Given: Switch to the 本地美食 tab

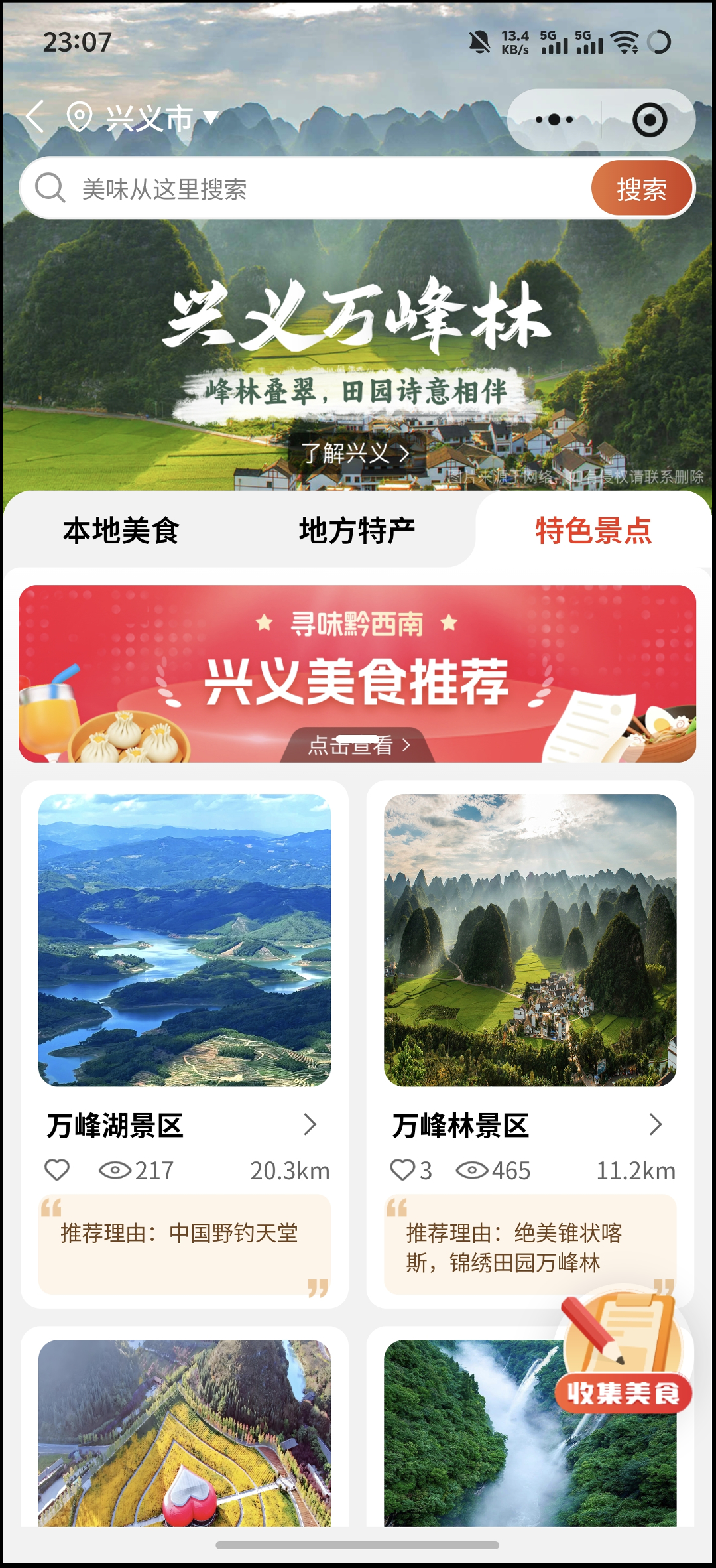Looking at the screenshot, I should 121,531.
